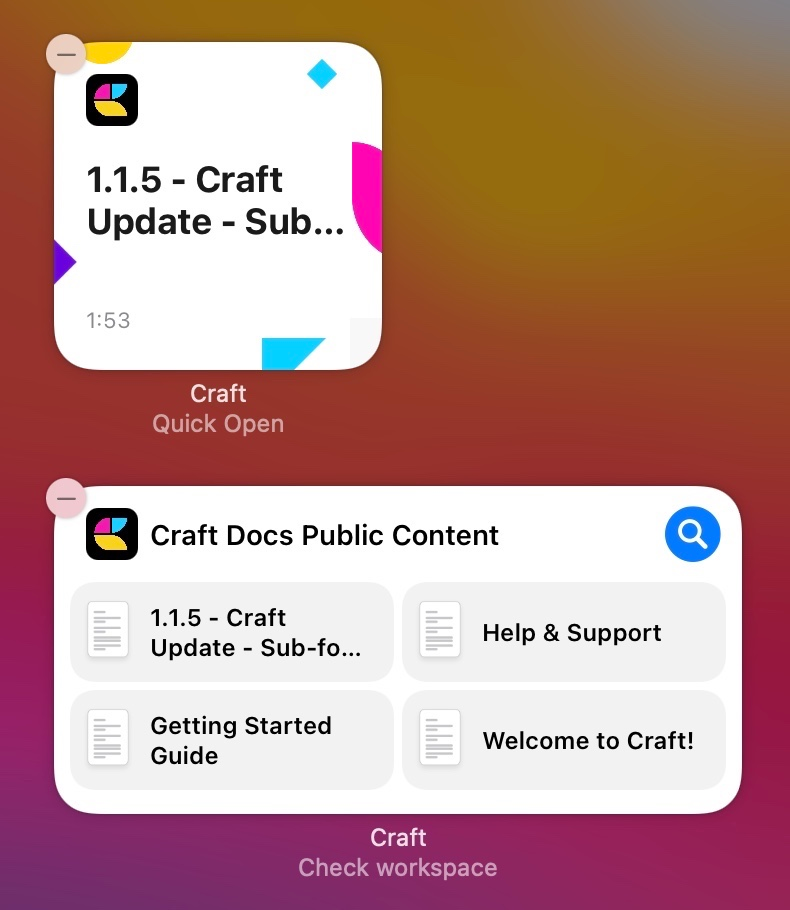Open the Welcome to Craft! document
Viewport: 790px width, 910px height.
pyautogui.click(x=563, y=740)
